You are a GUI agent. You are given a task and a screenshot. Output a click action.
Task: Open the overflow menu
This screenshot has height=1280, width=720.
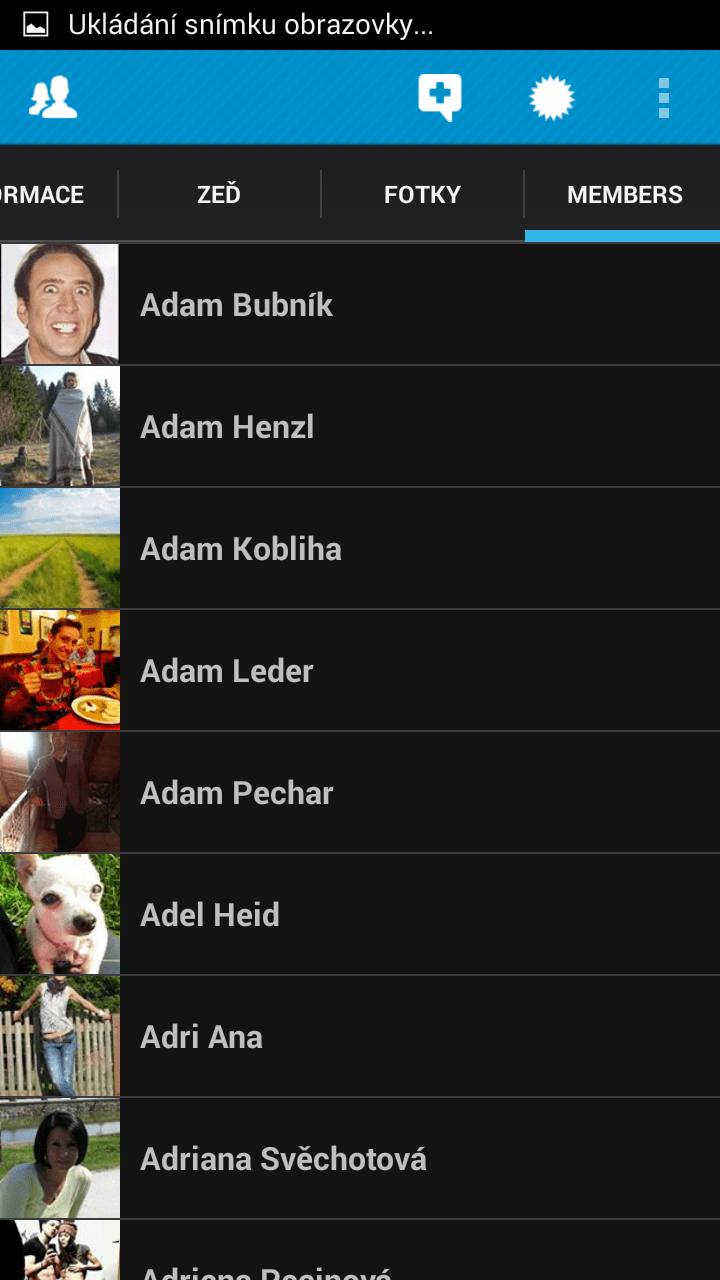(663, 98)
